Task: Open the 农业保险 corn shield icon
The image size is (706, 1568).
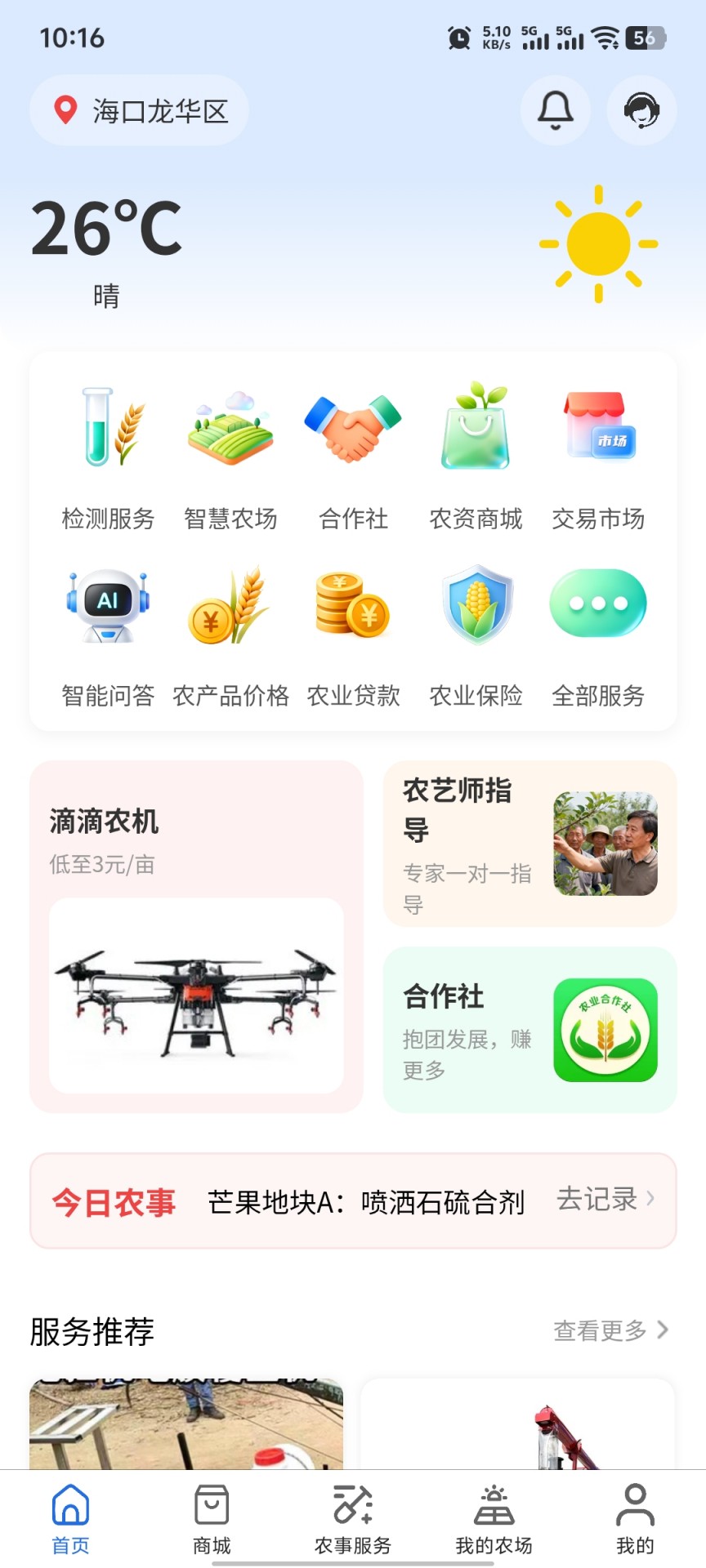Action: (476, 604)
